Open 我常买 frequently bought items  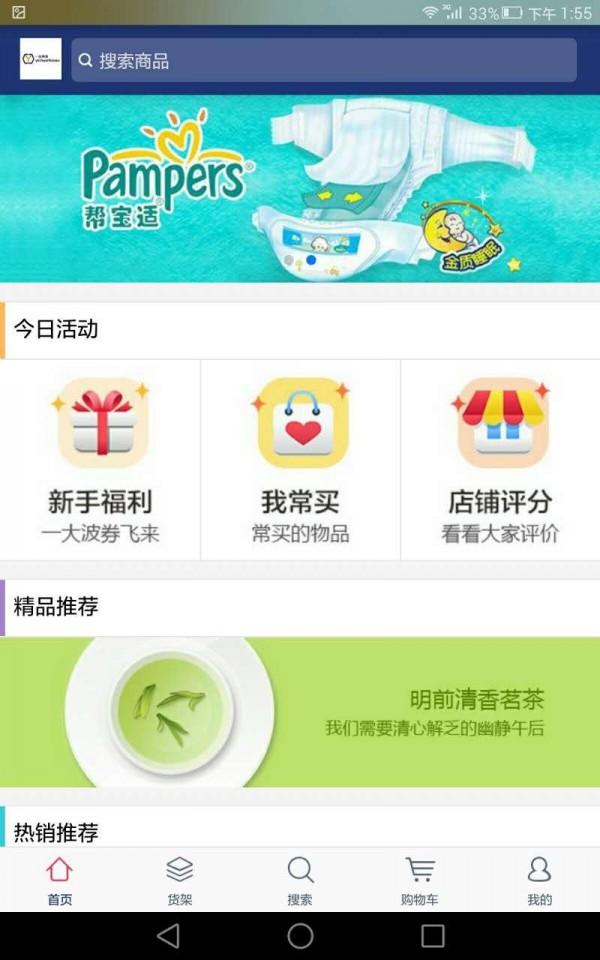[300, 459]
